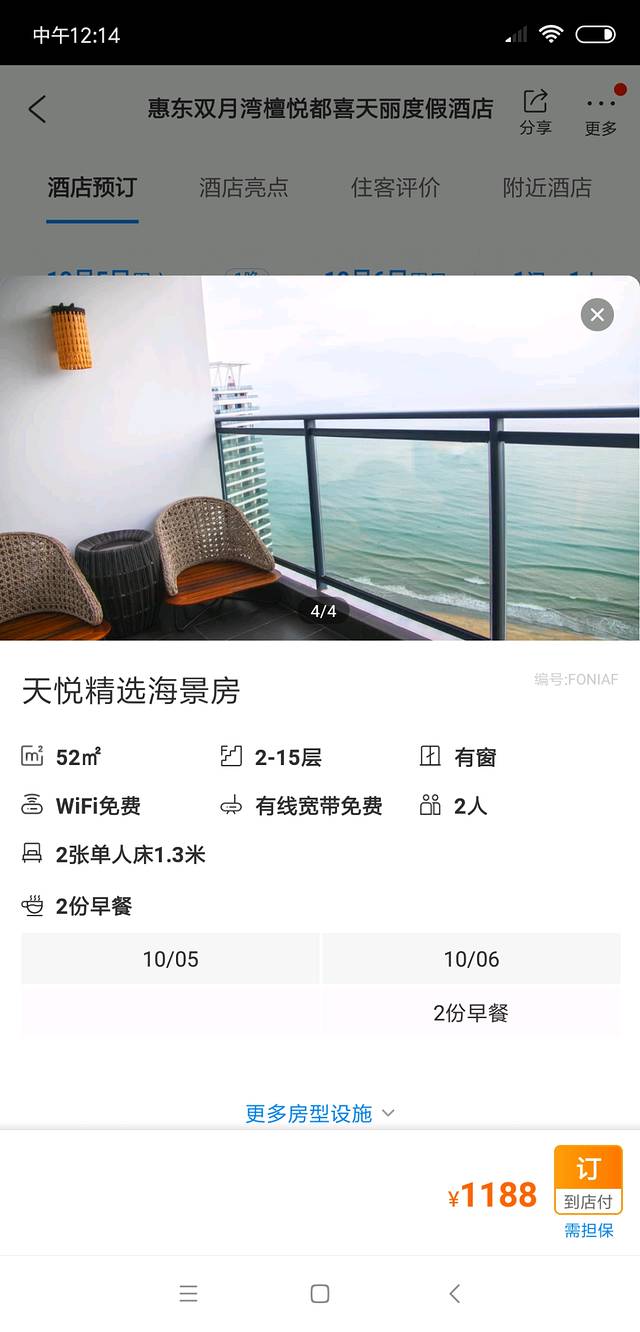This screenshot has width=640, height=1332.
Task: Switch to the 附近酒店 tab
Action: point(547,187)
